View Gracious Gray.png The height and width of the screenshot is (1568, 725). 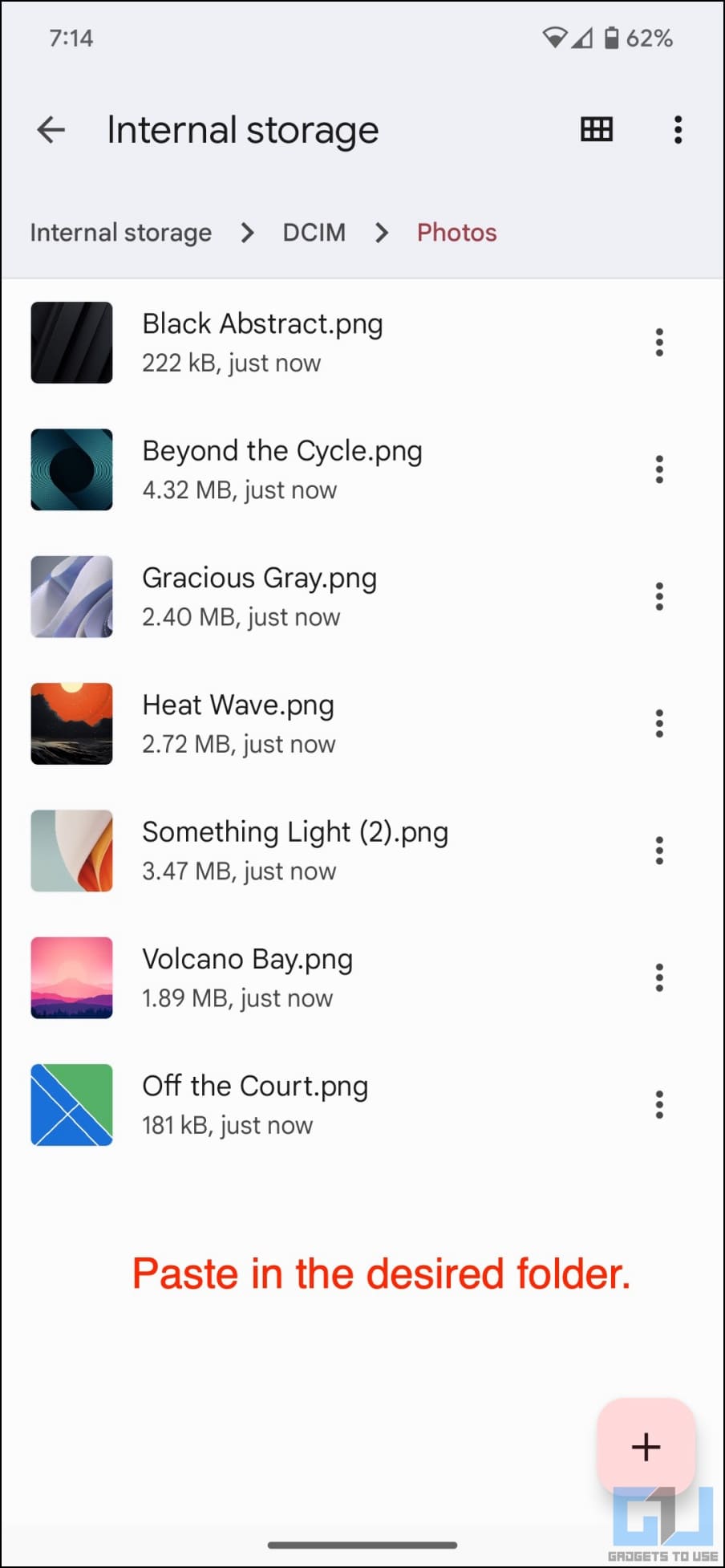point(259,596)
